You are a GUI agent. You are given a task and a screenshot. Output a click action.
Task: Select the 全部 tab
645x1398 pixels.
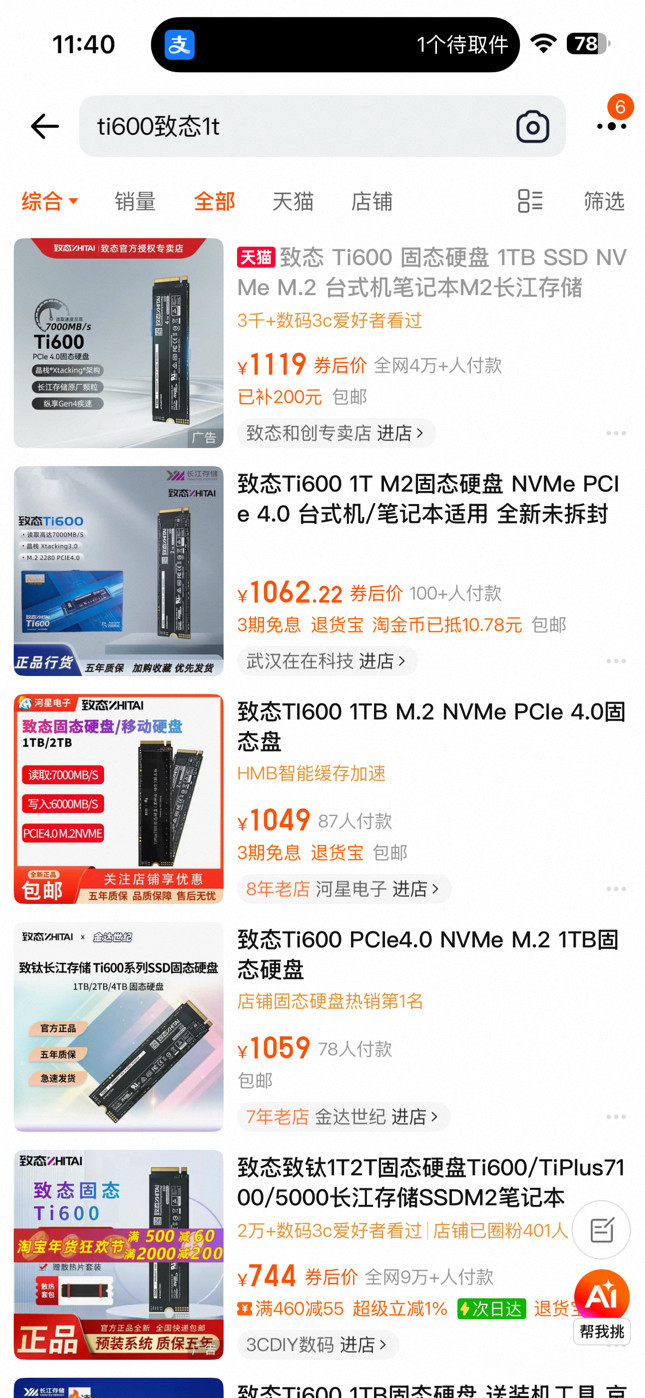tap(214, 201)
